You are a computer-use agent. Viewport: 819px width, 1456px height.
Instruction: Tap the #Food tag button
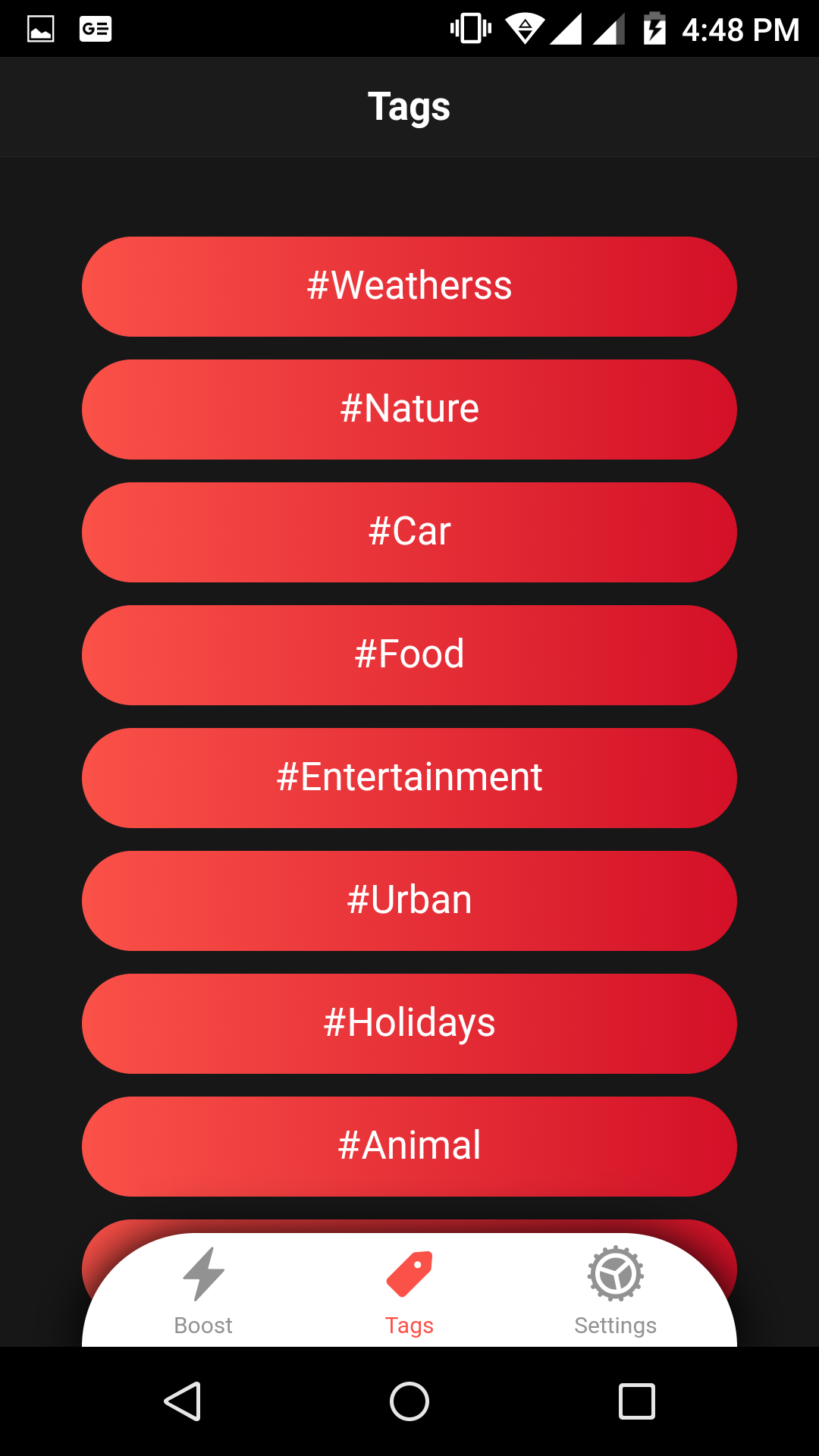tap(409, 655)
